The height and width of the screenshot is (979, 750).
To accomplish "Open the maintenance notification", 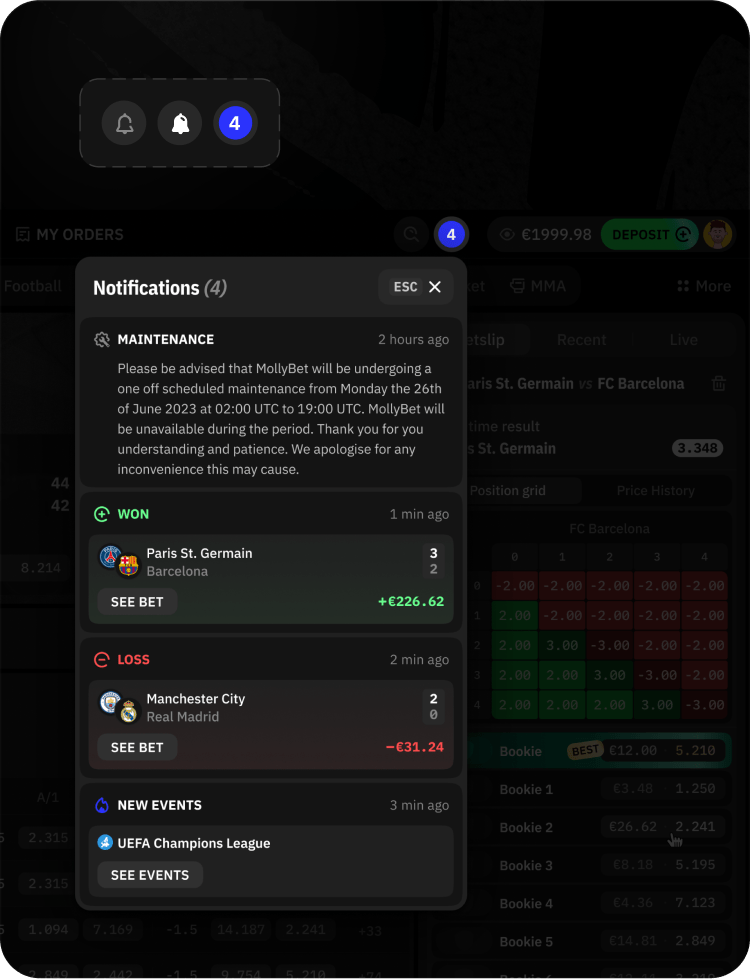I will coord(271,403).
